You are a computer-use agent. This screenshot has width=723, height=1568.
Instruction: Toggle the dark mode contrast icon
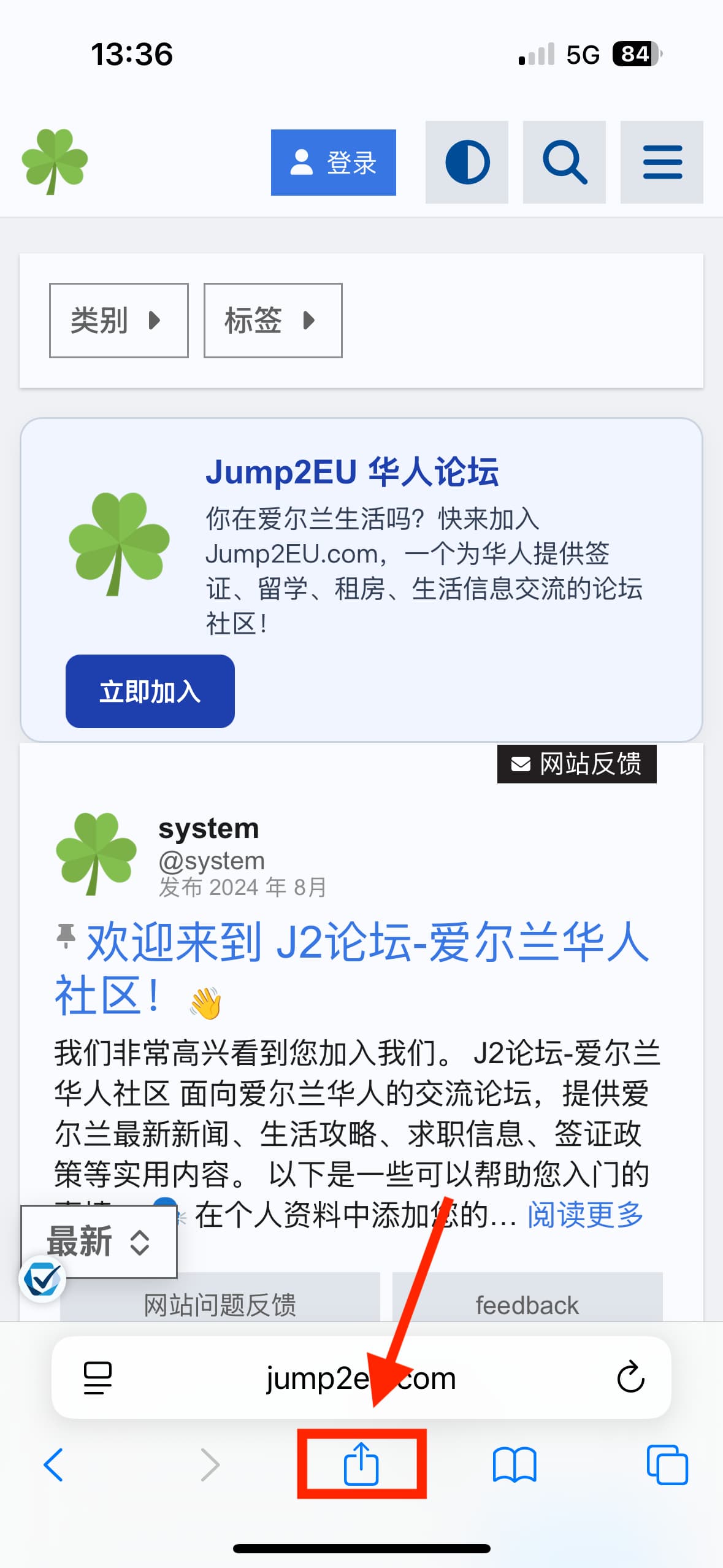point(467,163)
